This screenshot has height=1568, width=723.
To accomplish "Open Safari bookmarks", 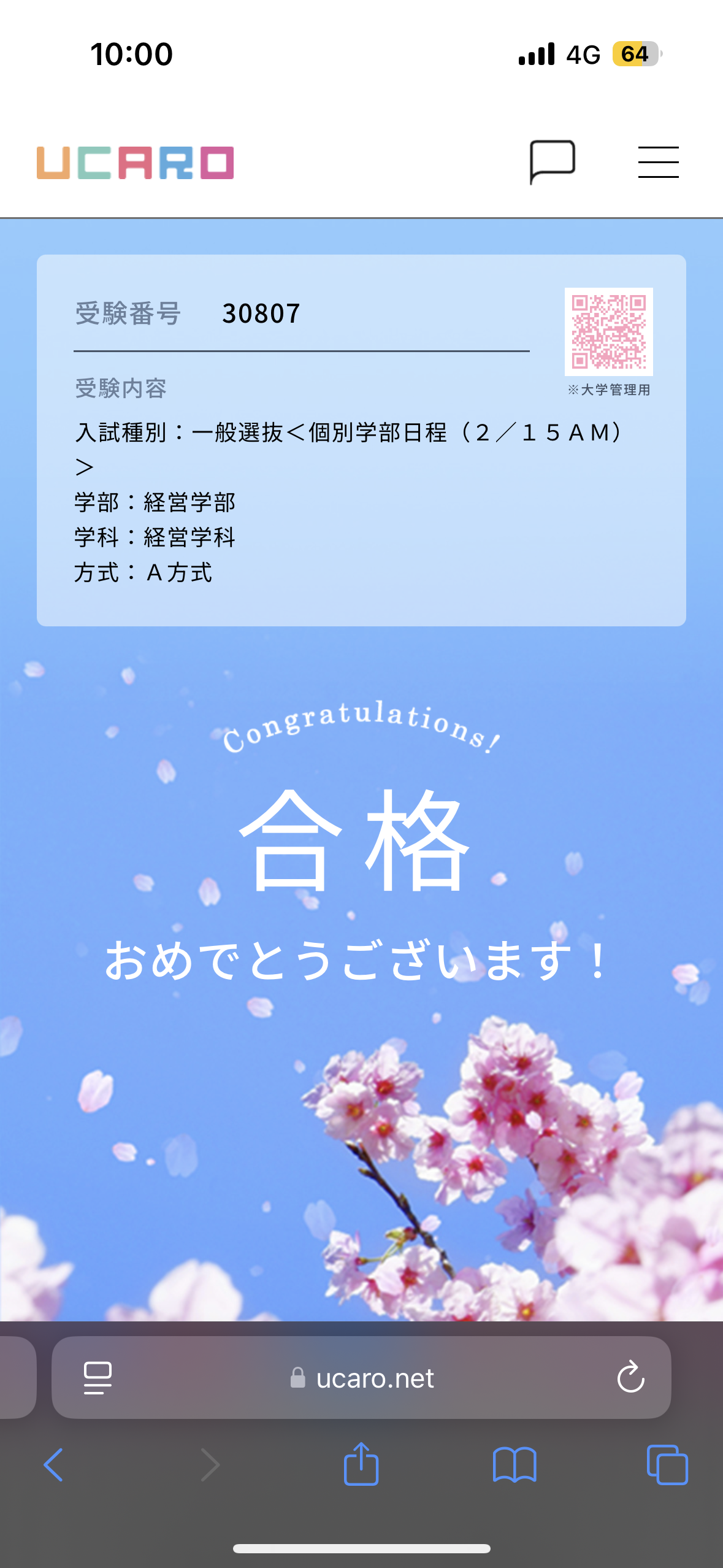I will [x=515, y=1465].
